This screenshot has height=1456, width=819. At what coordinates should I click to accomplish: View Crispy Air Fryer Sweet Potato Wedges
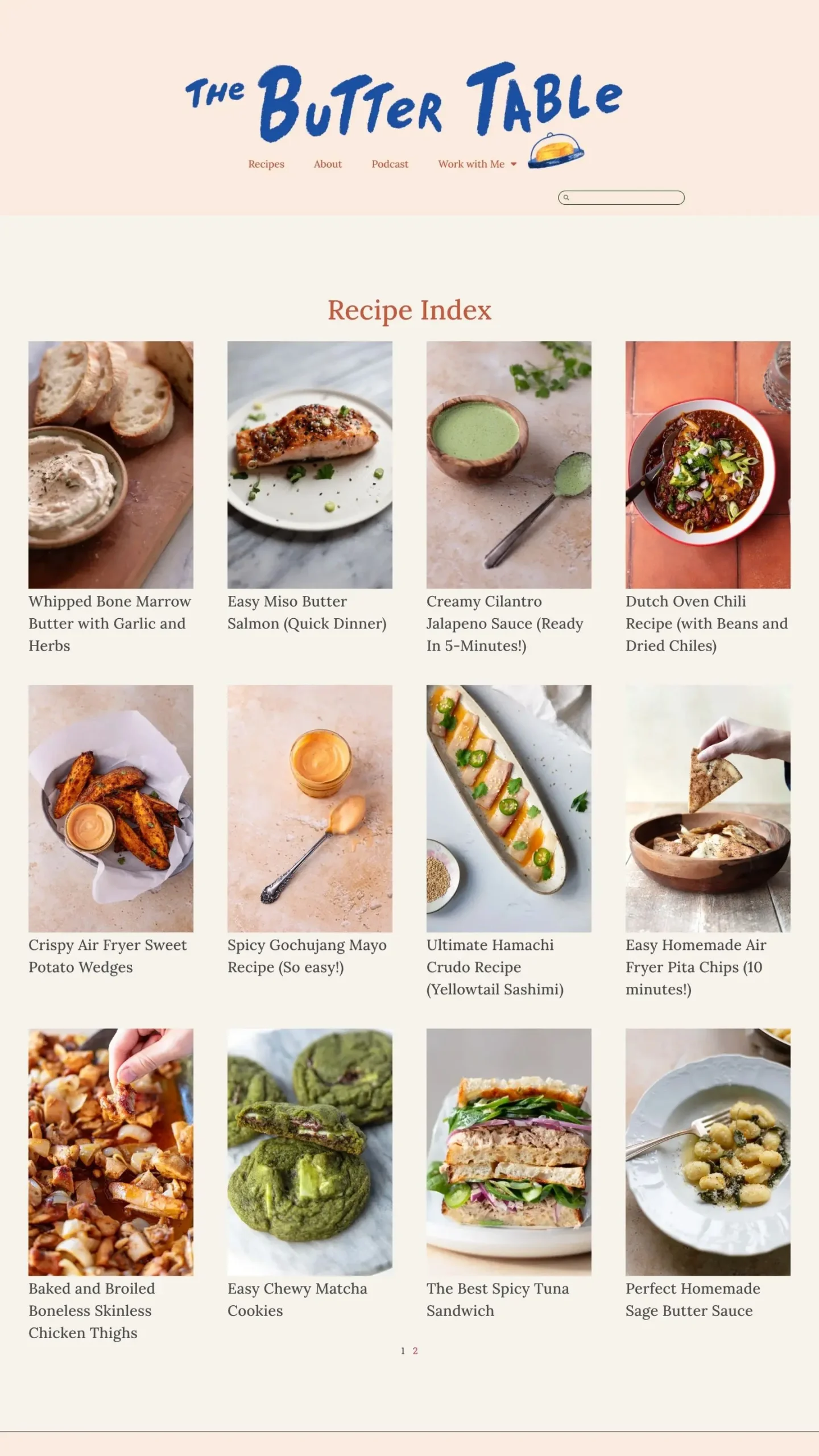[108, 956]
